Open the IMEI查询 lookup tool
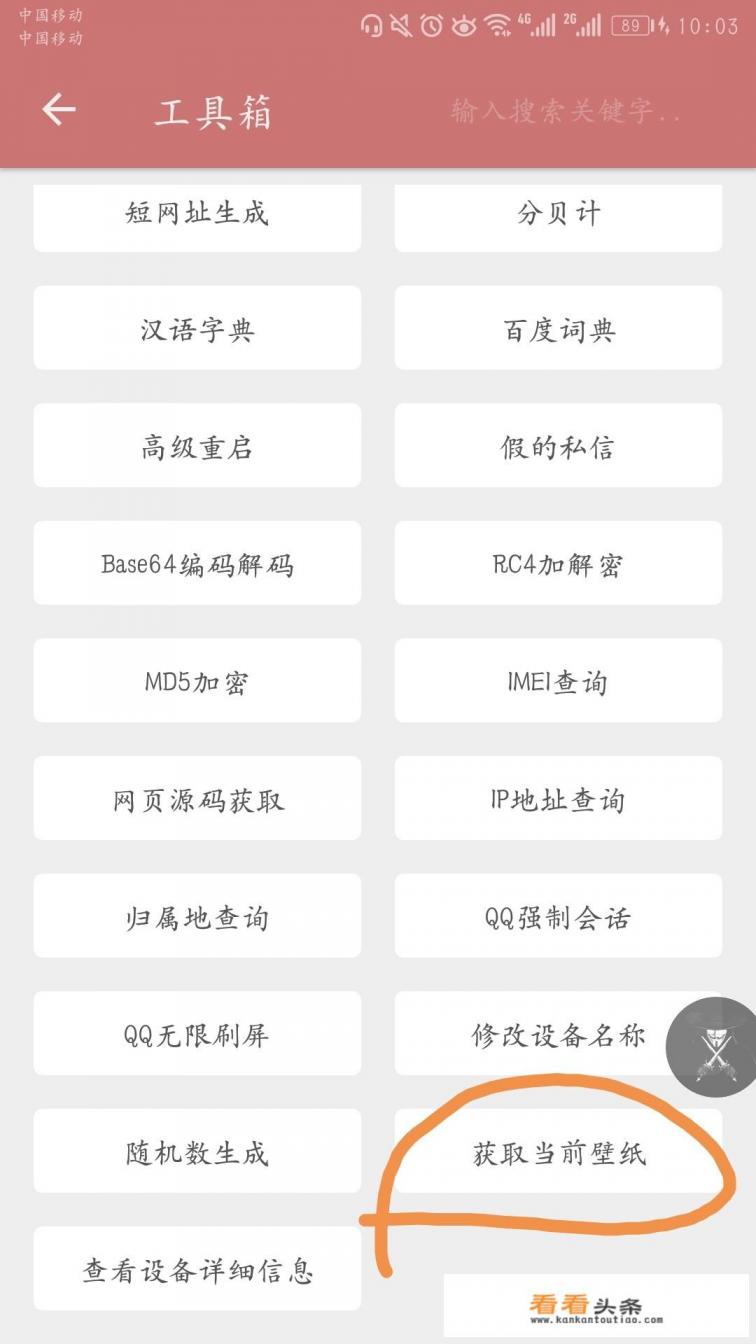Screen dimensions: 756x1344 tap(558, 681)
